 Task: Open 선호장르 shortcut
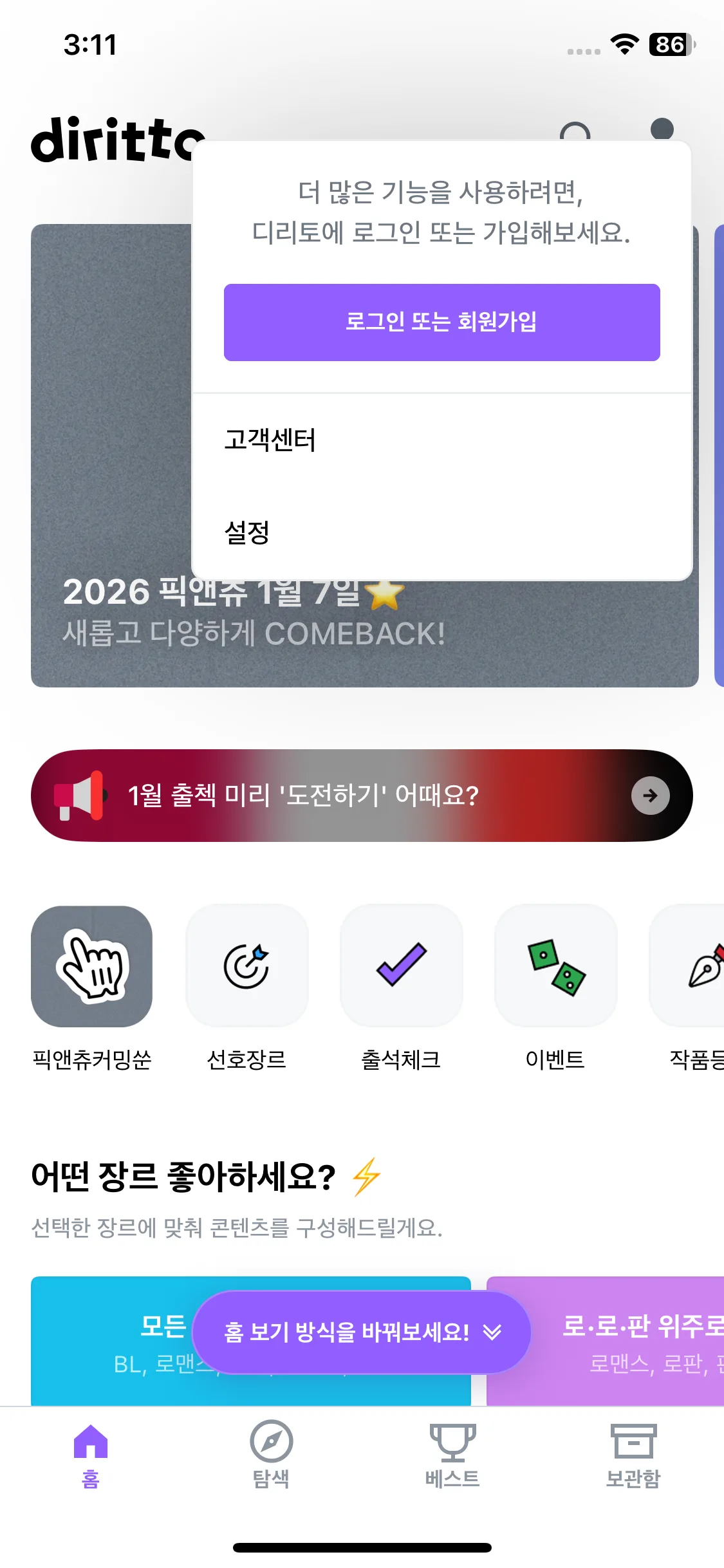[246, 987]
